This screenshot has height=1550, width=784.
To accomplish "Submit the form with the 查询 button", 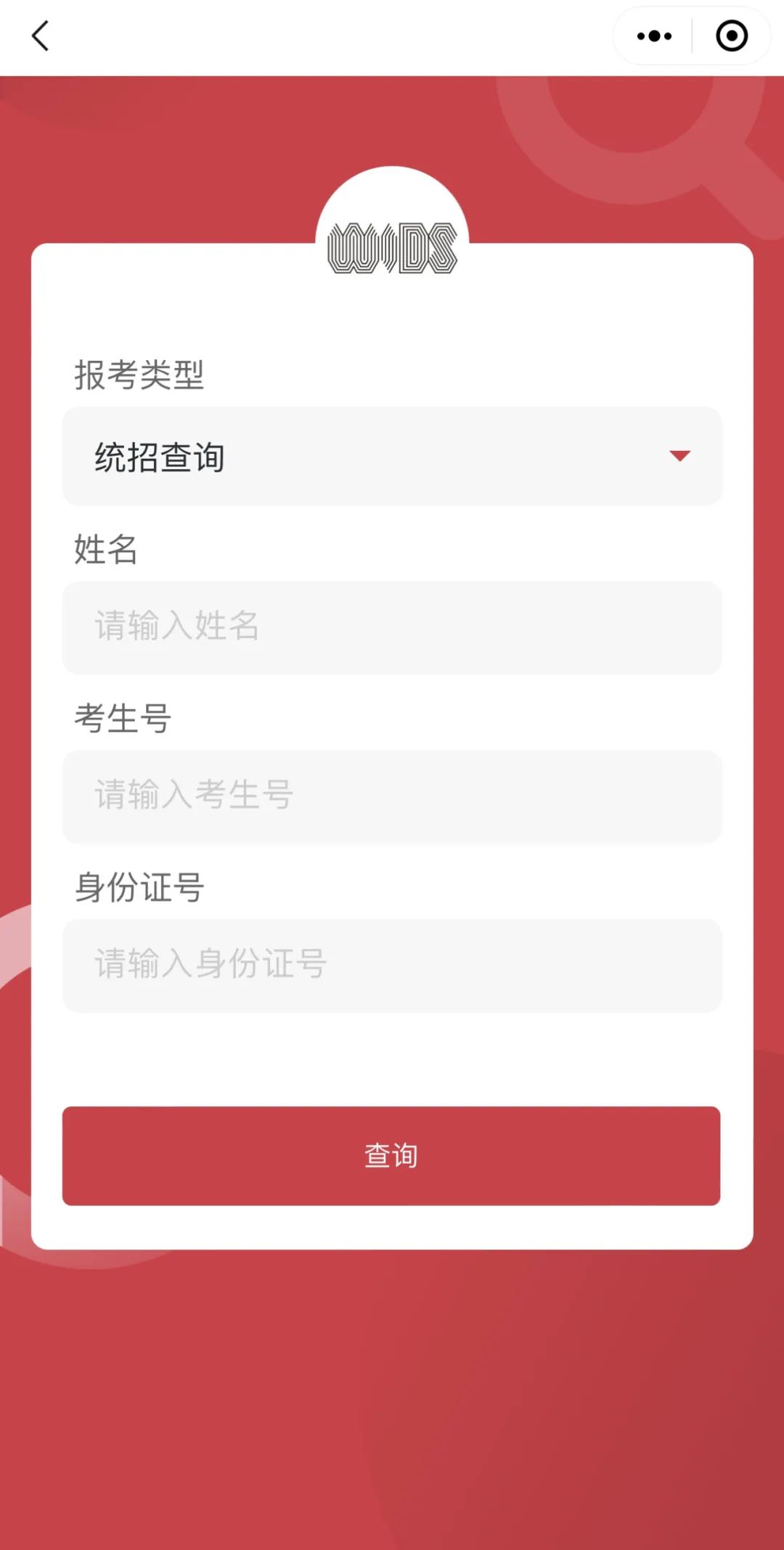I will coord(391,1155).
